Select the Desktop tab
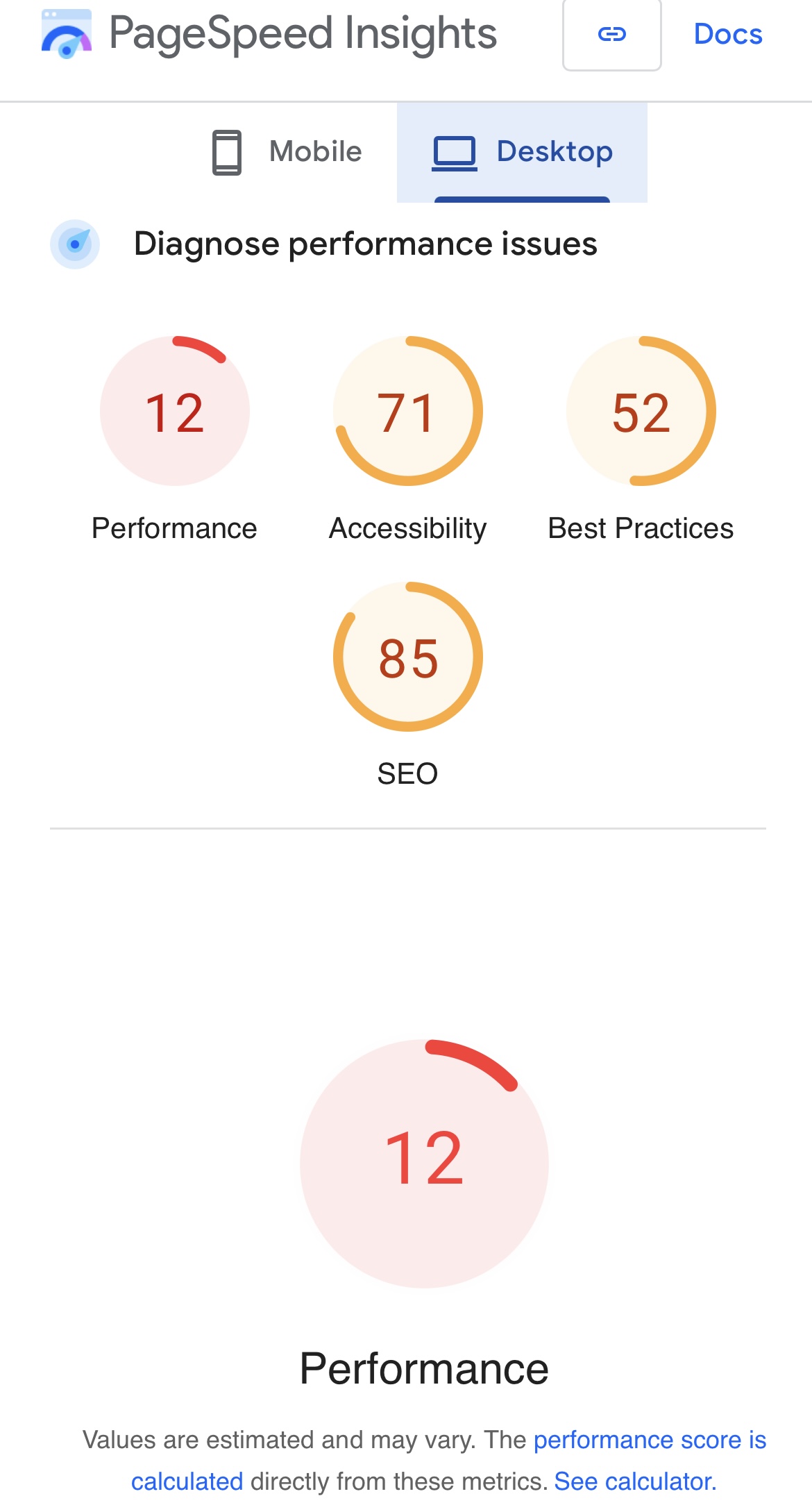This screenshot has height=1512, width=812. (522, 152)
